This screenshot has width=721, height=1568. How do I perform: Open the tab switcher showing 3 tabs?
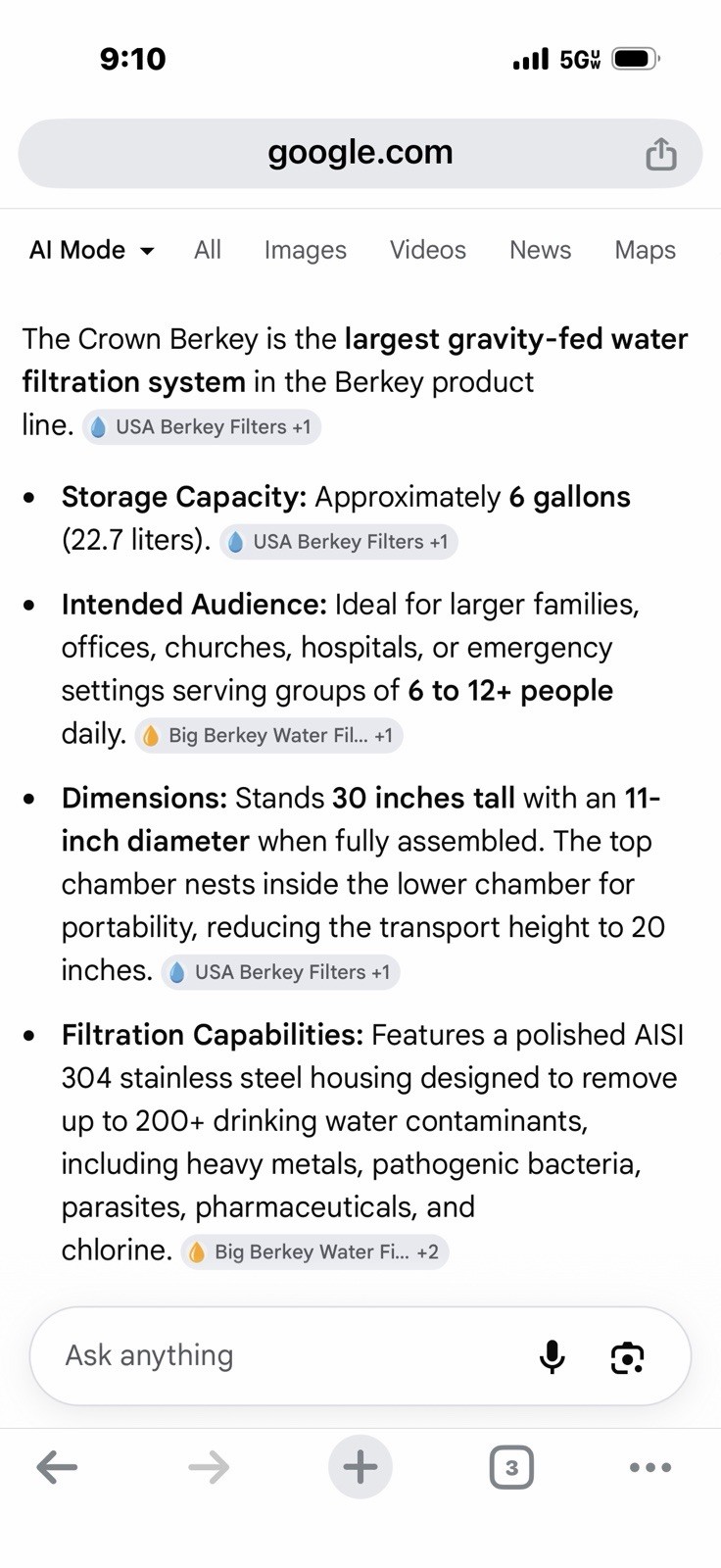[511, 1467]
